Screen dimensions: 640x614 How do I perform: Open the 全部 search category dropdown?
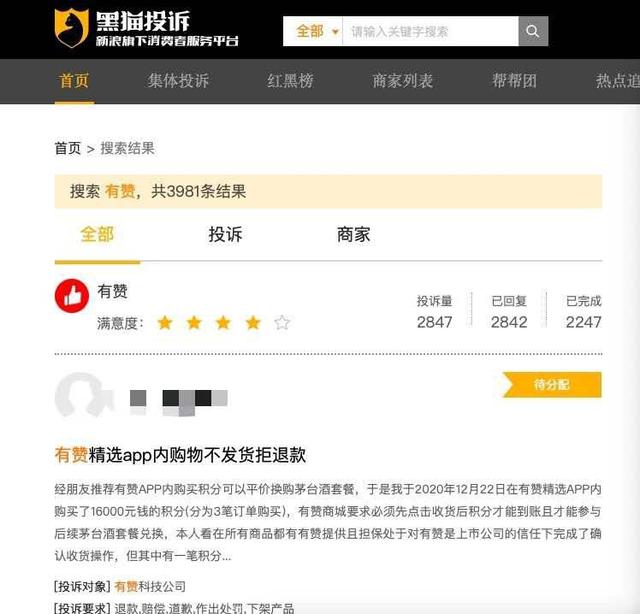coord(314,31)
